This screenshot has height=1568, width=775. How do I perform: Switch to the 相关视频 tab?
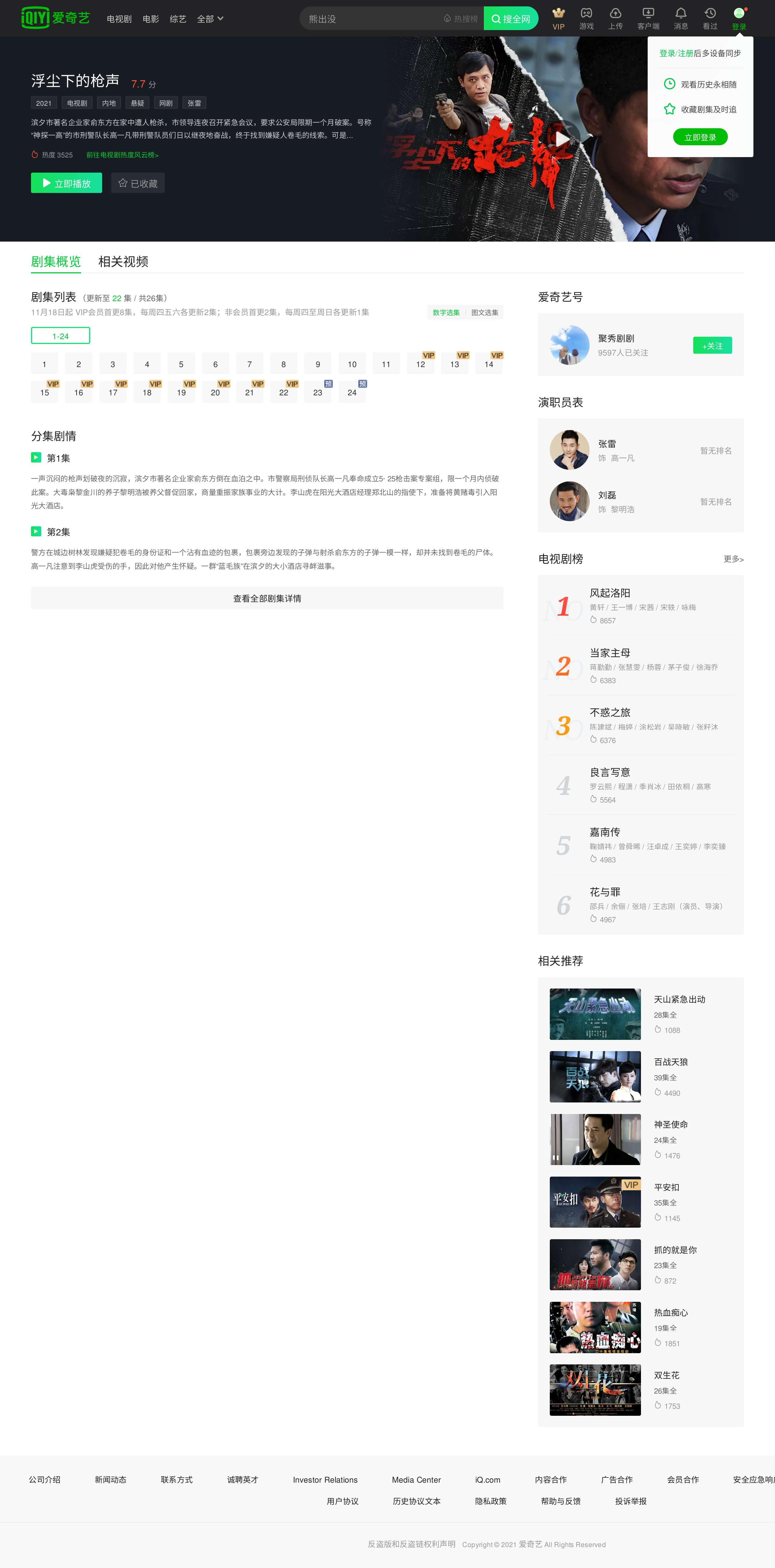pyautogui.click(x=123, y=262)
